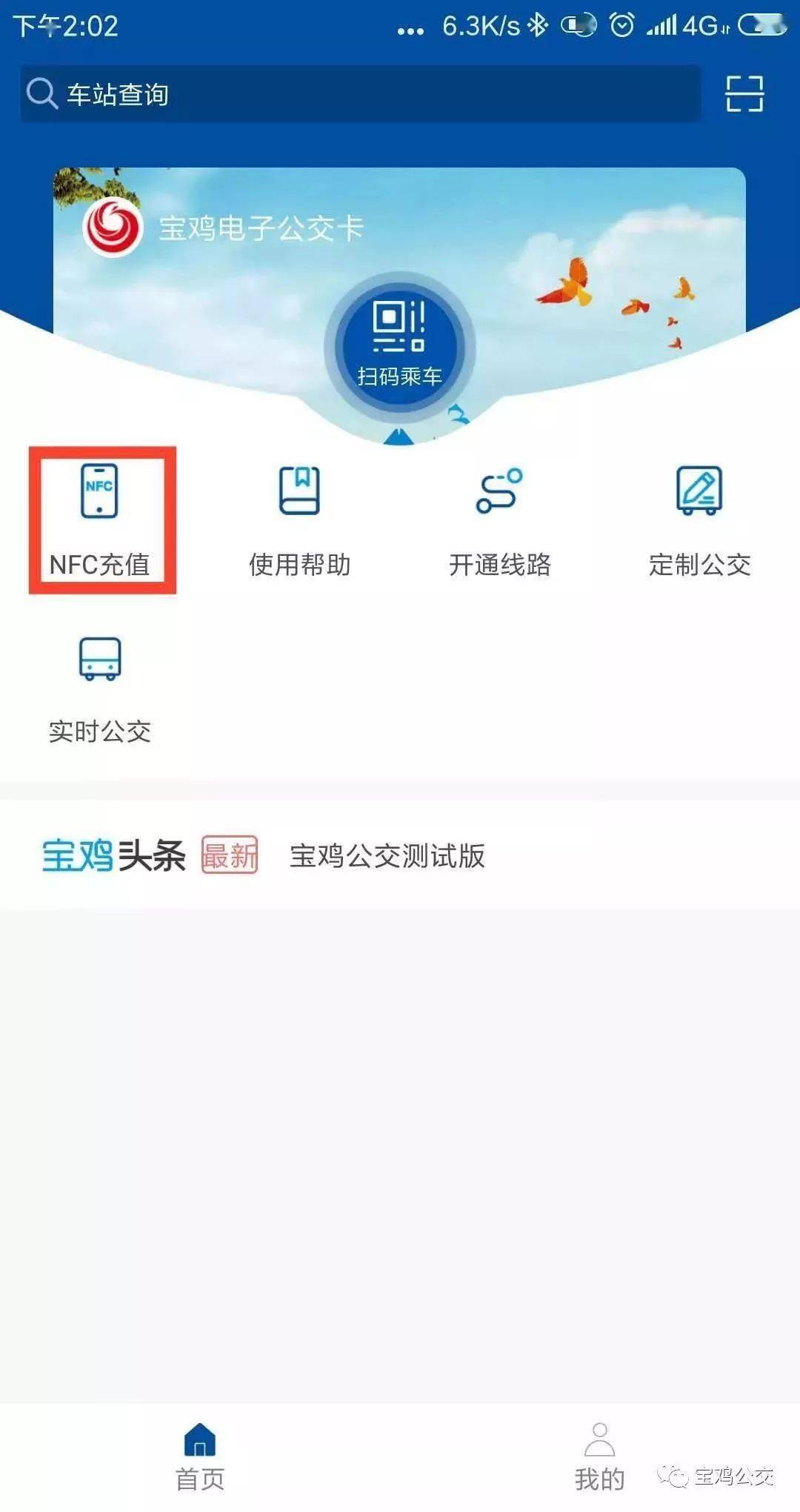
Task: Open the 宝鸡公交测试版 headline
Action: 387,856
